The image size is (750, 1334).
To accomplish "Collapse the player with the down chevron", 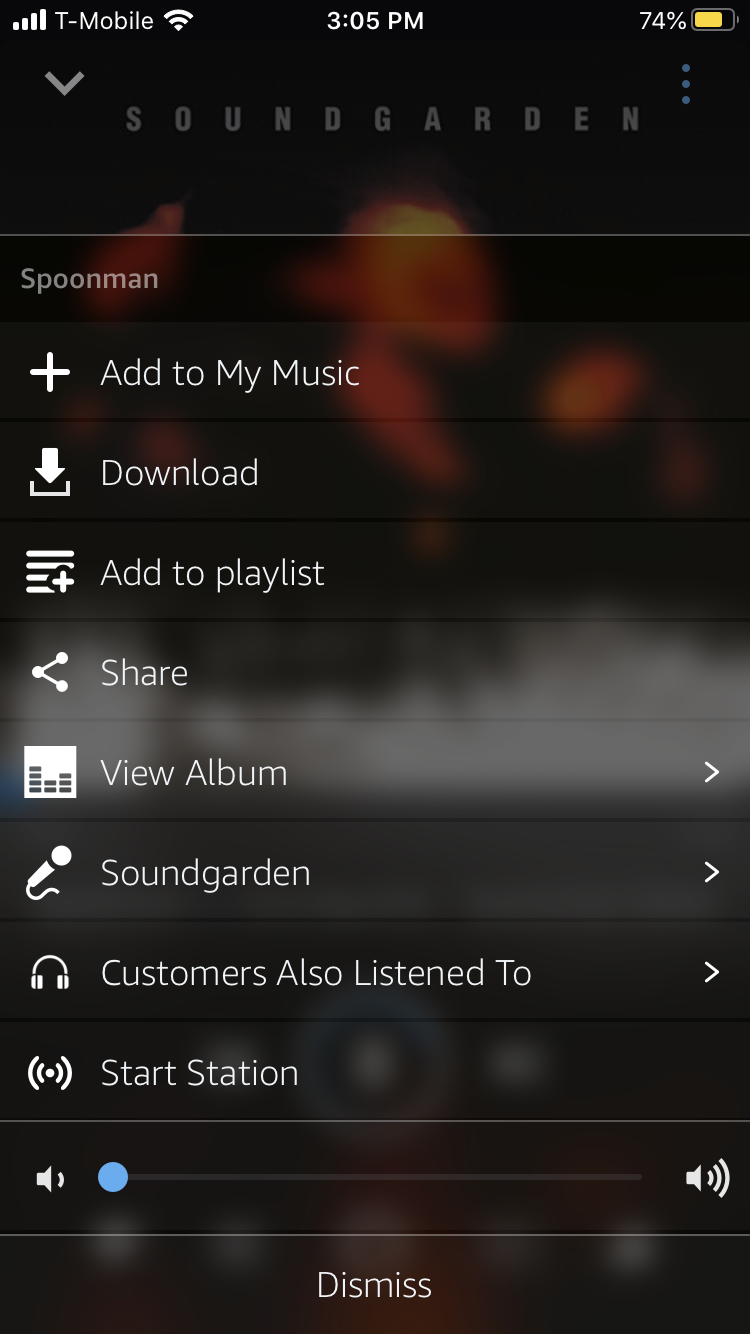I will [64, 84].
